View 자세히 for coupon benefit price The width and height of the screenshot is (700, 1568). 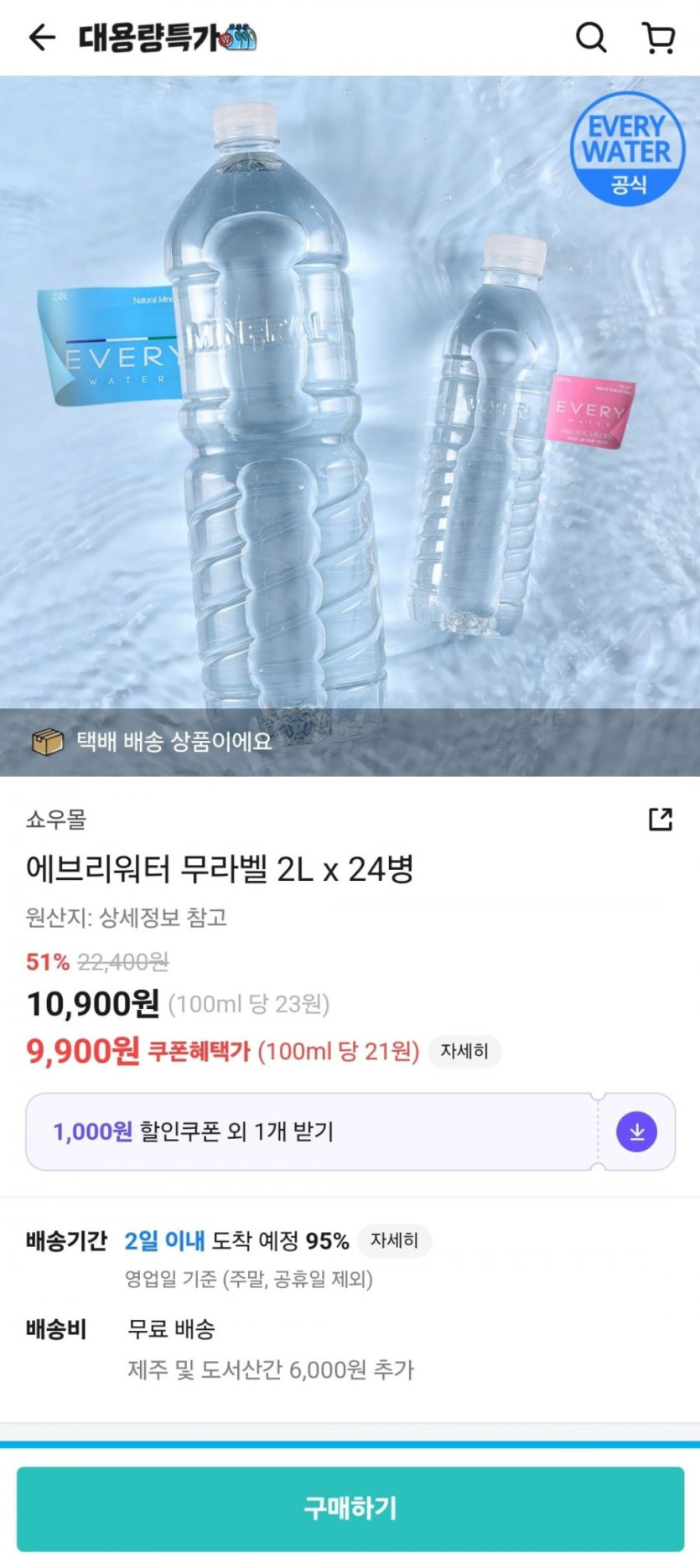(464, 1051)
